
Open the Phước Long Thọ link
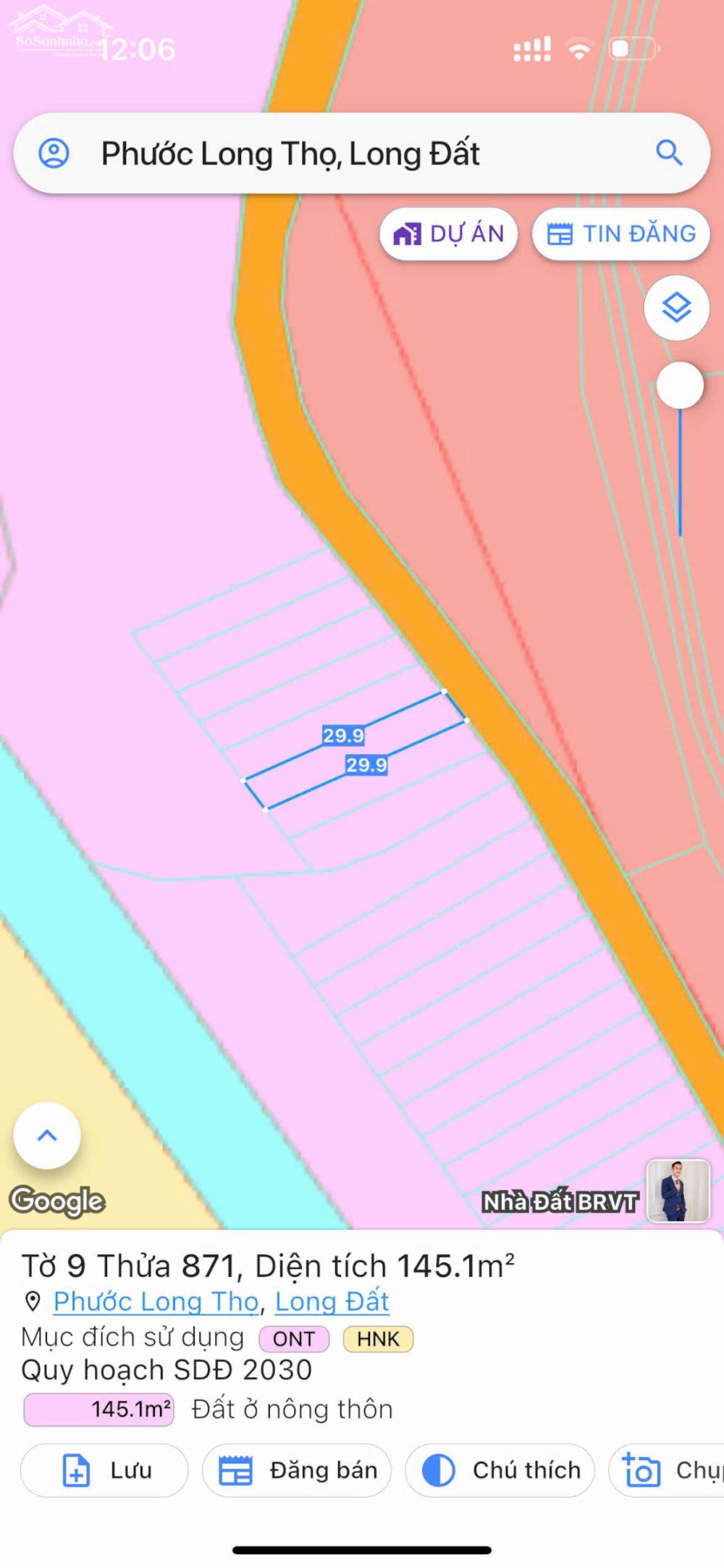click(x=156, y=1301)
